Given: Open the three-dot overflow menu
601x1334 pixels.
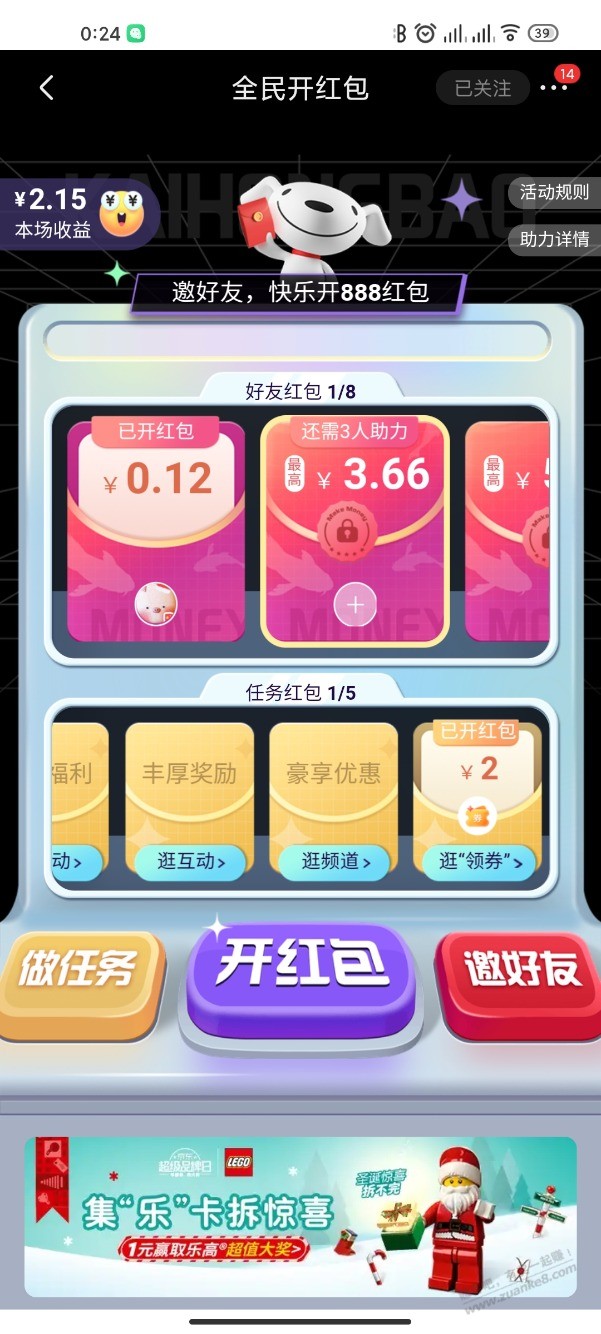Looking at the screenshot, I should click(553, 88).
